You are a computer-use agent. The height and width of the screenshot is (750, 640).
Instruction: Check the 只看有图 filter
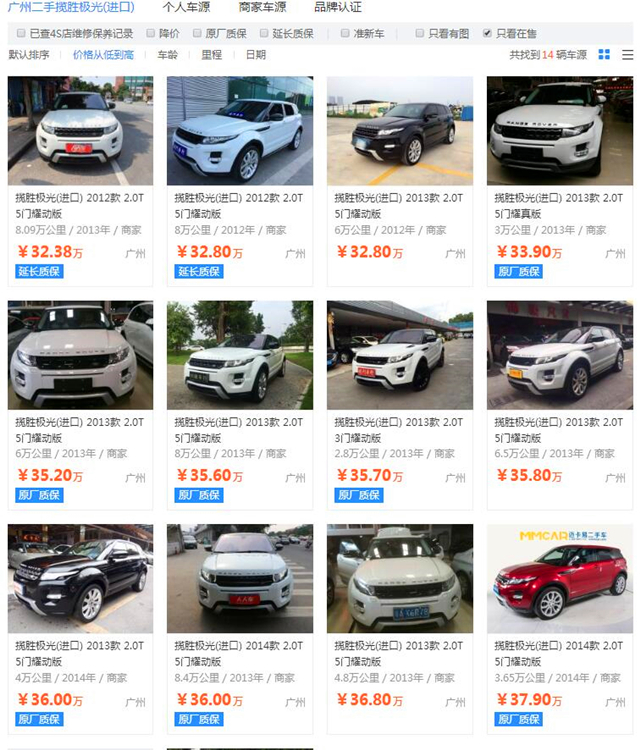click(x=420, y=34)
